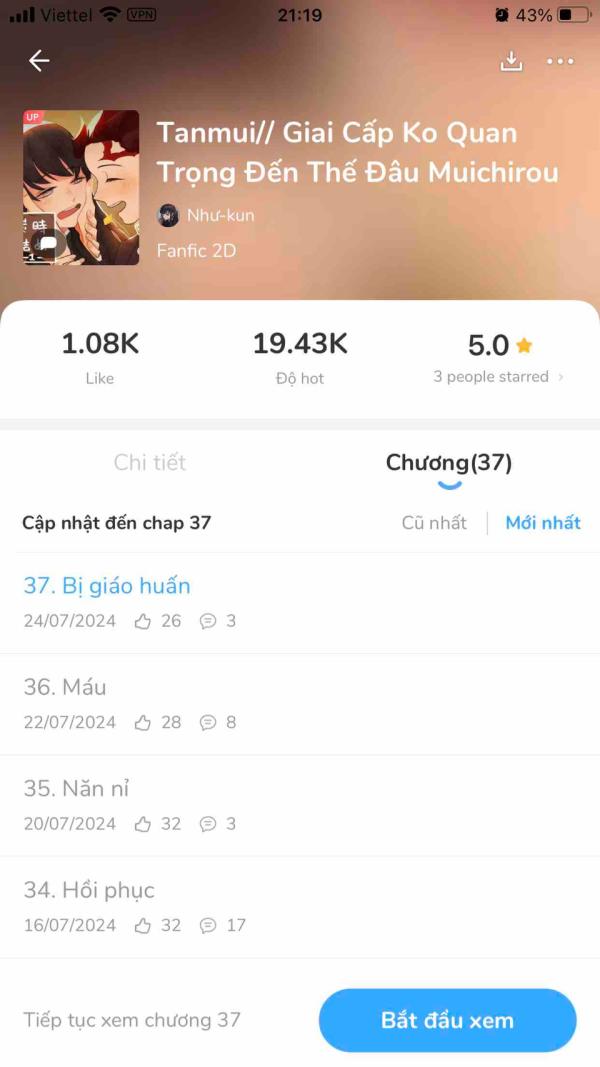Select the Chương(37) tab
Screen dimensions: 600x1067
[449, 462]
